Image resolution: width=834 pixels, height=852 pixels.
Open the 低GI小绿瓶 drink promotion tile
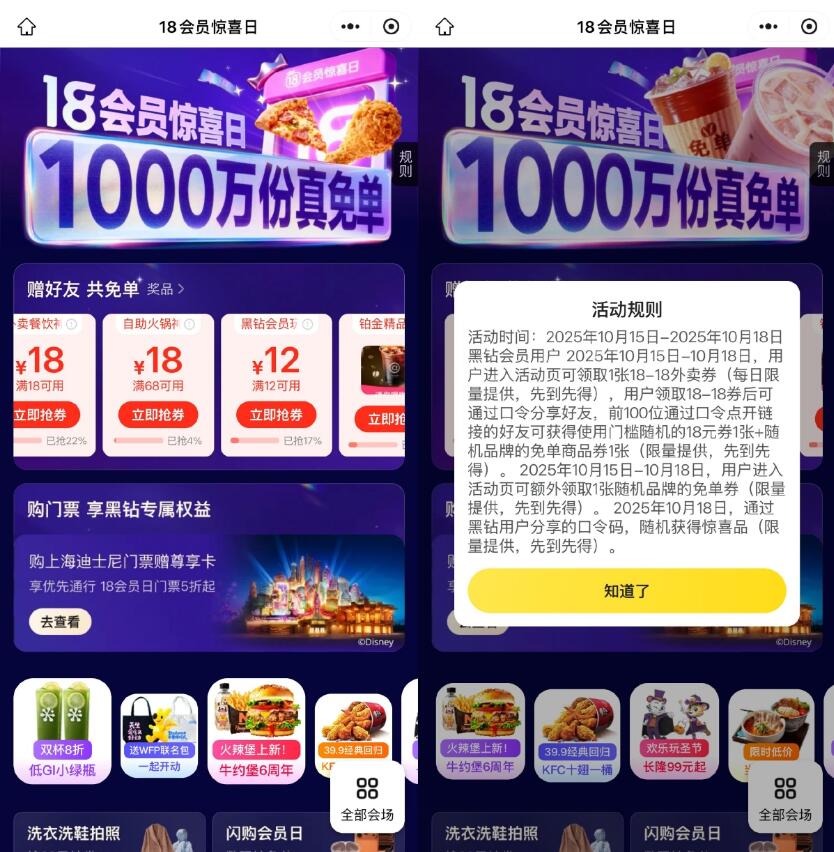62,731
